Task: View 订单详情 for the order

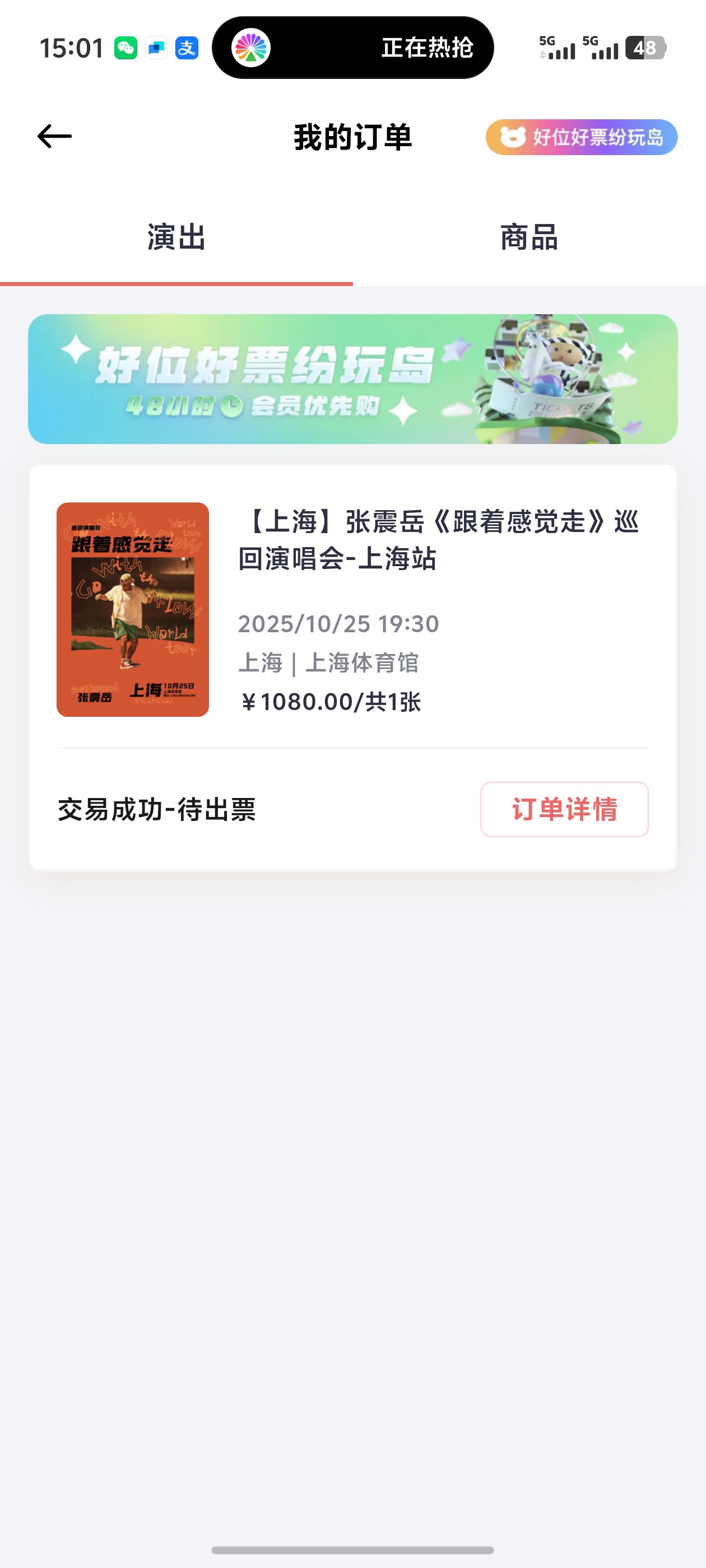Action: (x=564, y=809)
